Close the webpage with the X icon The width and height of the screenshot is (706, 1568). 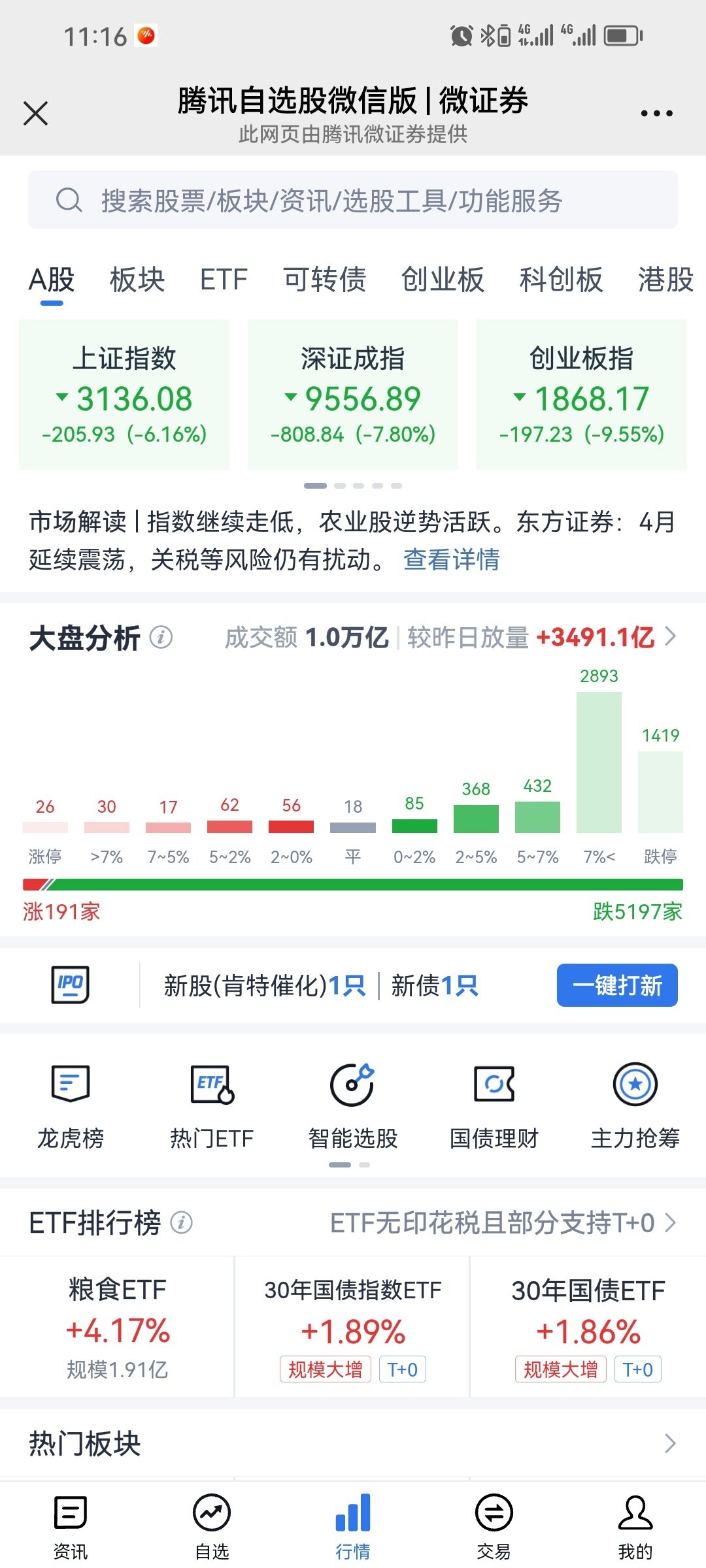coord(35,113)
